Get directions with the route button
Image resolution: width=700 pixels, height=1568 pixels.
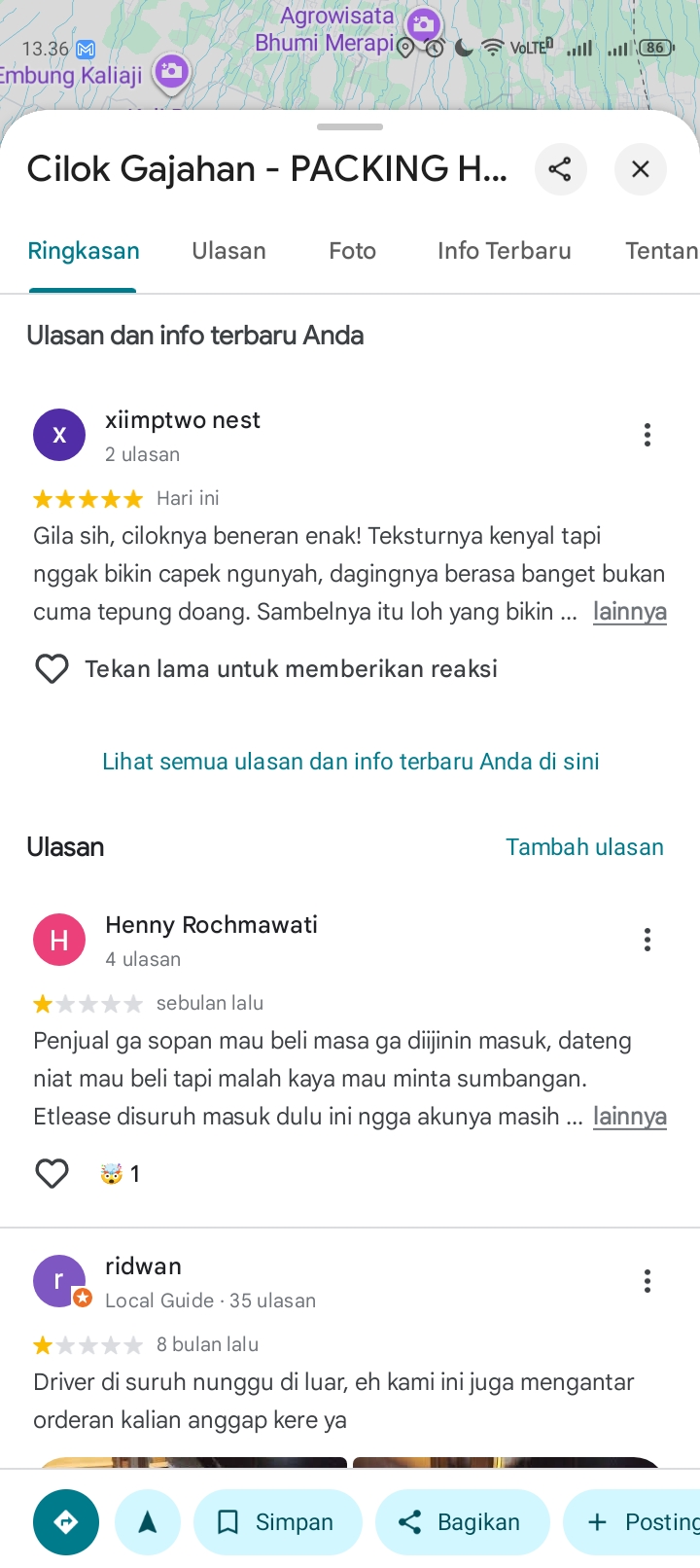click(66, 1522)
